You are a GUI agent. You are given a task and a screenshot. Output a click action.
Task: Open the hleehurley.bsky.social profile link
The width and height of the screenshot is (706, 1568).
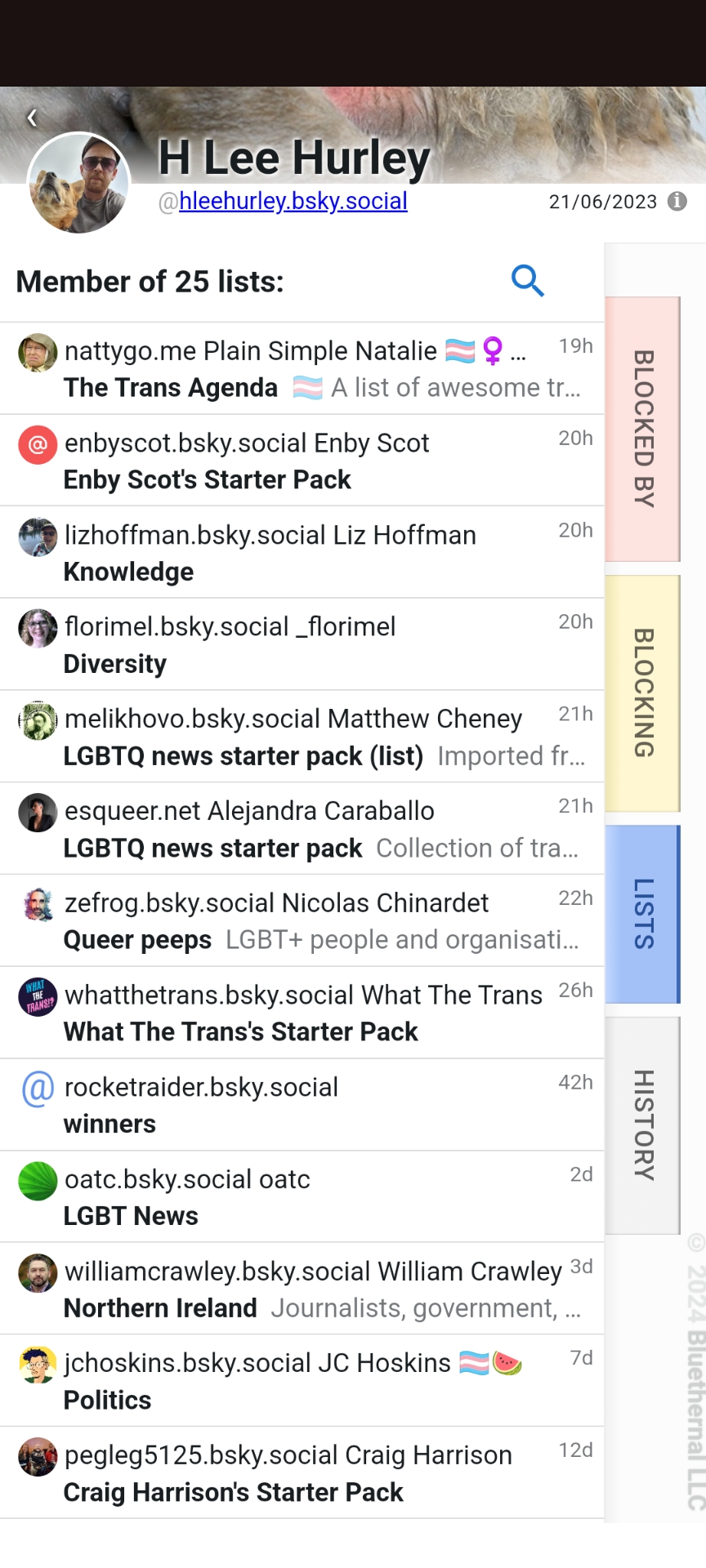pyautogui.click(x=293, y=201)
